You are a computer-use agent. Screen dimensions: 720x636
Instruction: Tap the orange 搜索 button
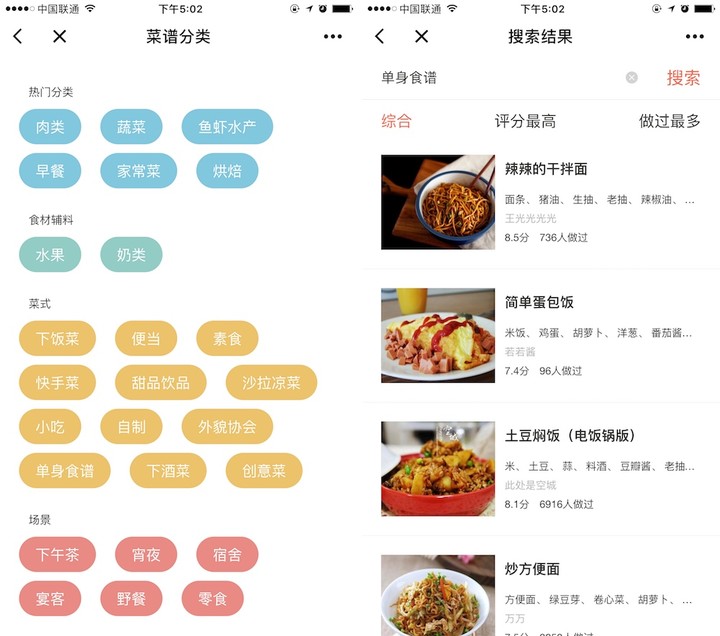[x=683, y=77]
